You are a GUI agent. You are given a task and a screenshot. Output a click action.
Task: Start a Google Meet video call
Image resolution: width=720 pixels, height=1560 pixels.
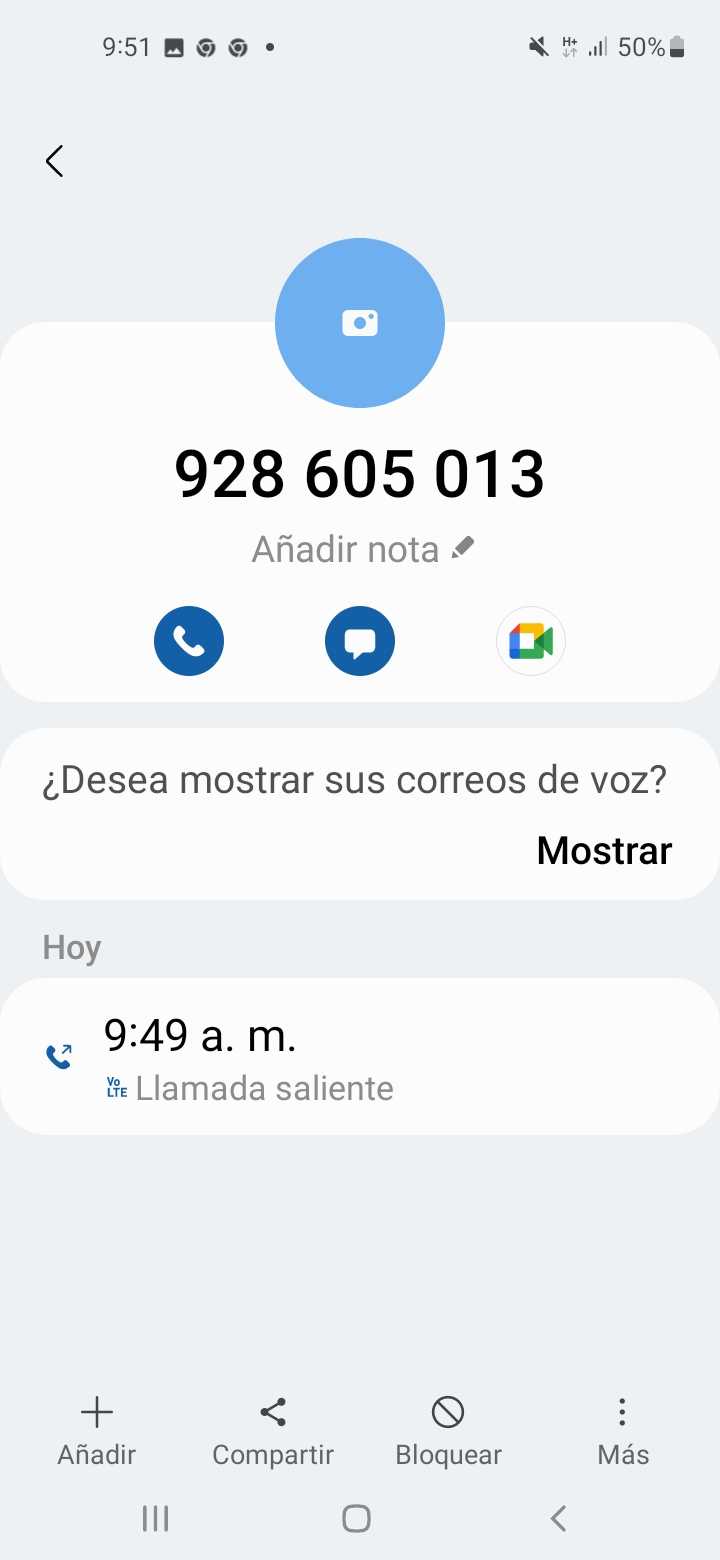click(x=531, y=641)
